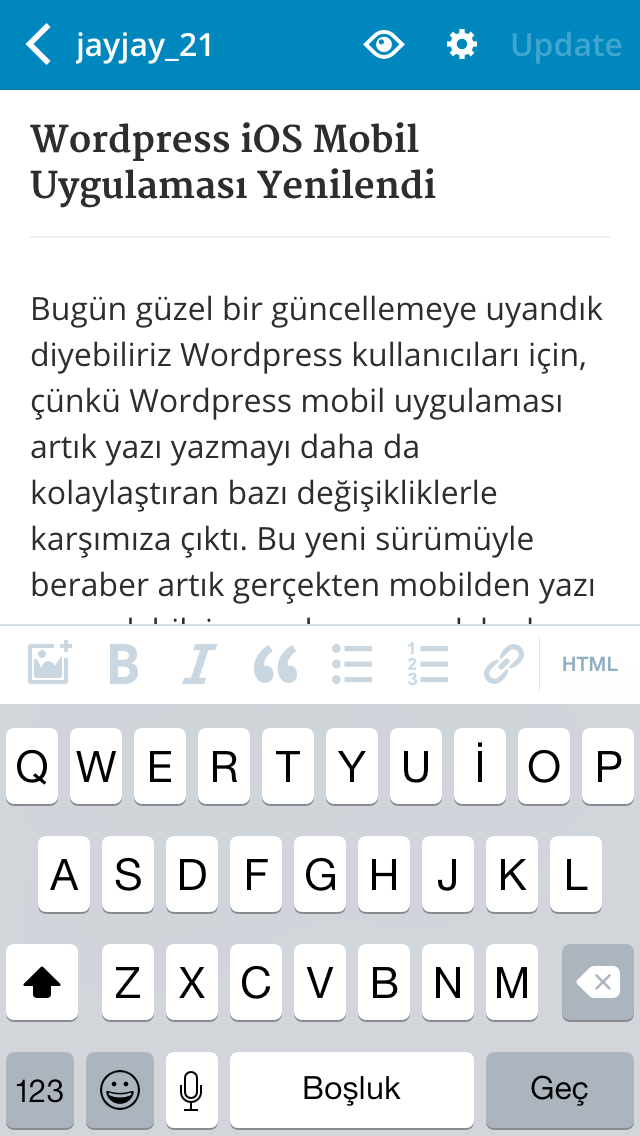Viewport: 640px width, 1136px height.
Task: Start dictation with the microphone key
Action: pos(191,1090)
